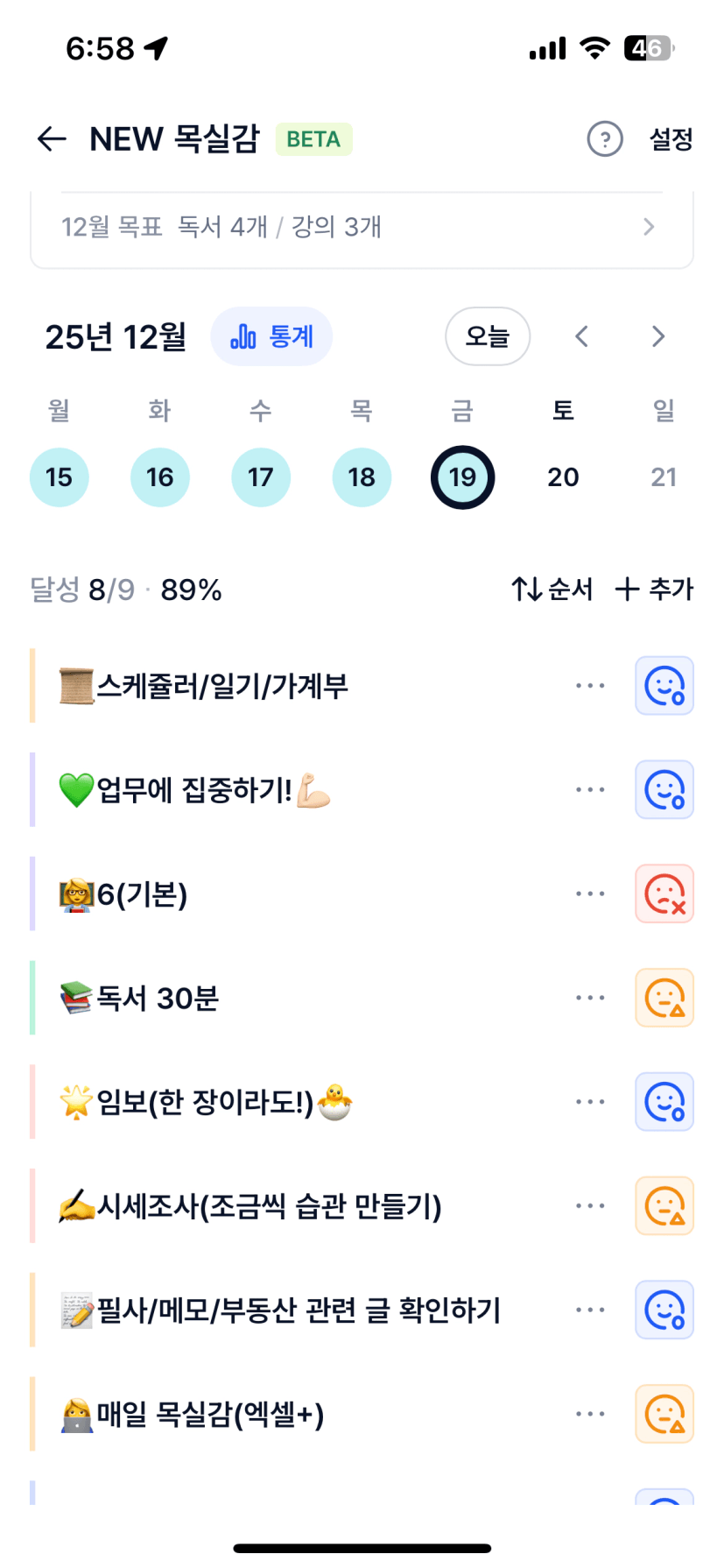Change status face for 매일 목실감(엑셀+)
The height and width of the screenshot is (1568, 724).
(x=664, y=1414)
